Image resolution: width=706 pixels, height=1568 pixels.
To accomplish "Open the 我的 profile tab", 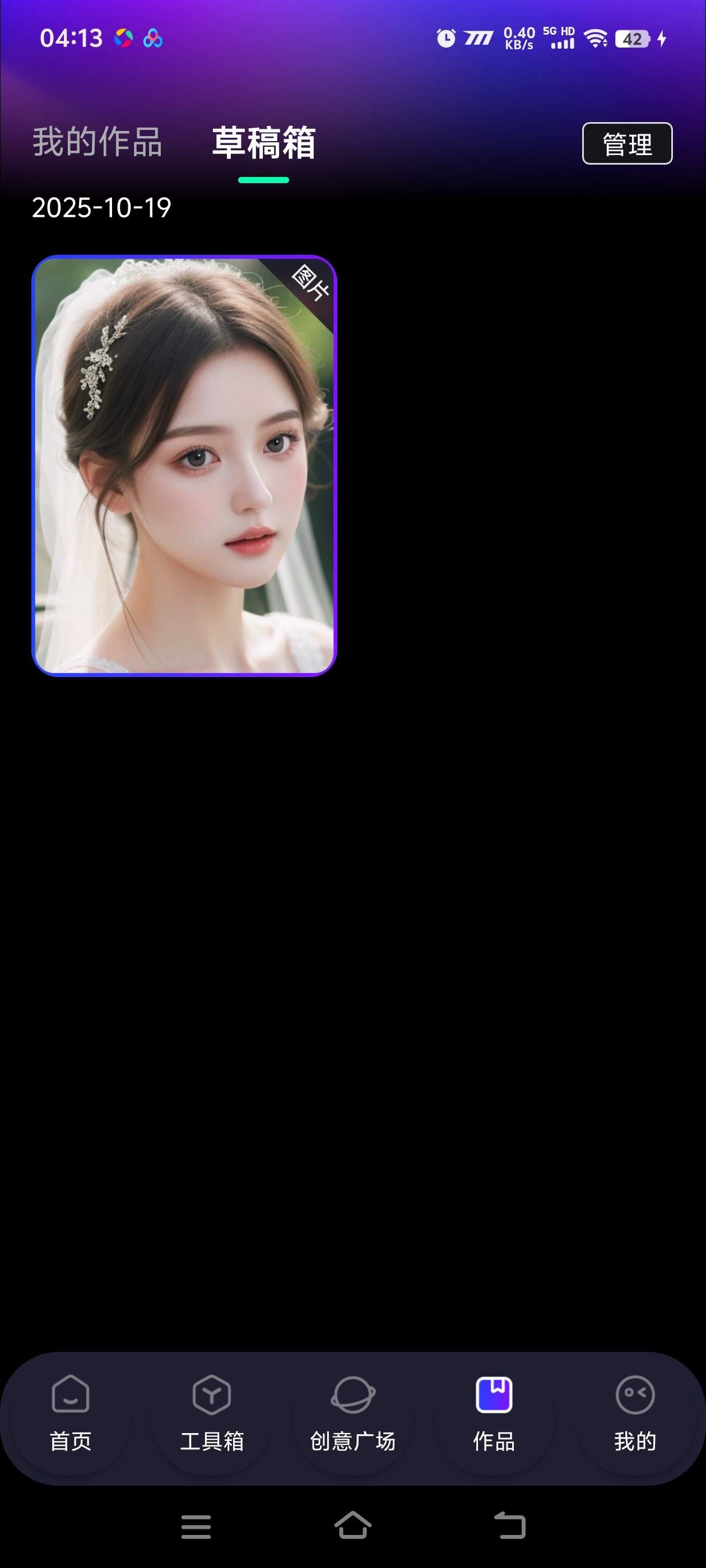I will click(x=635, y=1413).
